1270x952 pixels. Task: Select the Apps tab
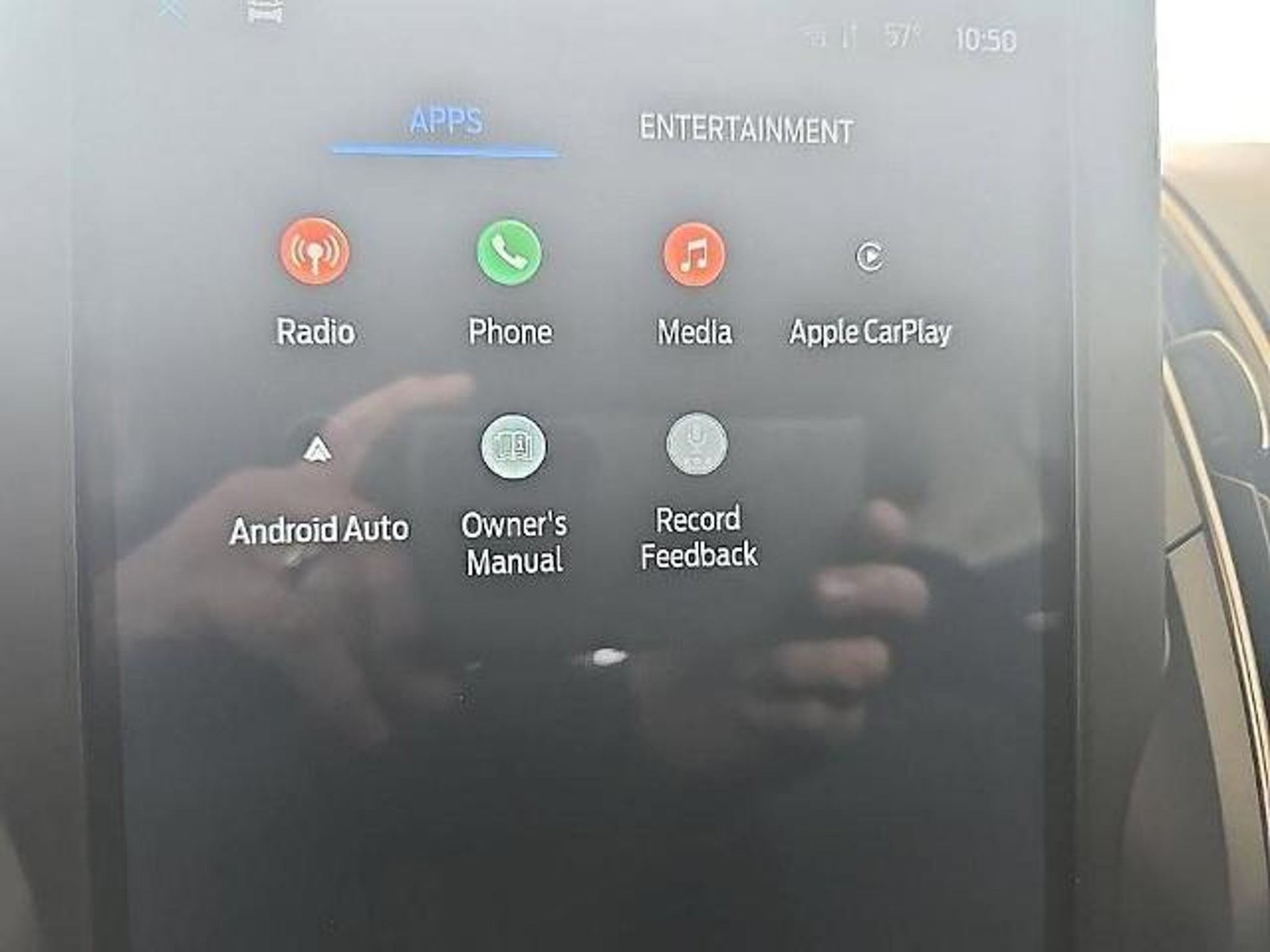[x=446, y=122]
